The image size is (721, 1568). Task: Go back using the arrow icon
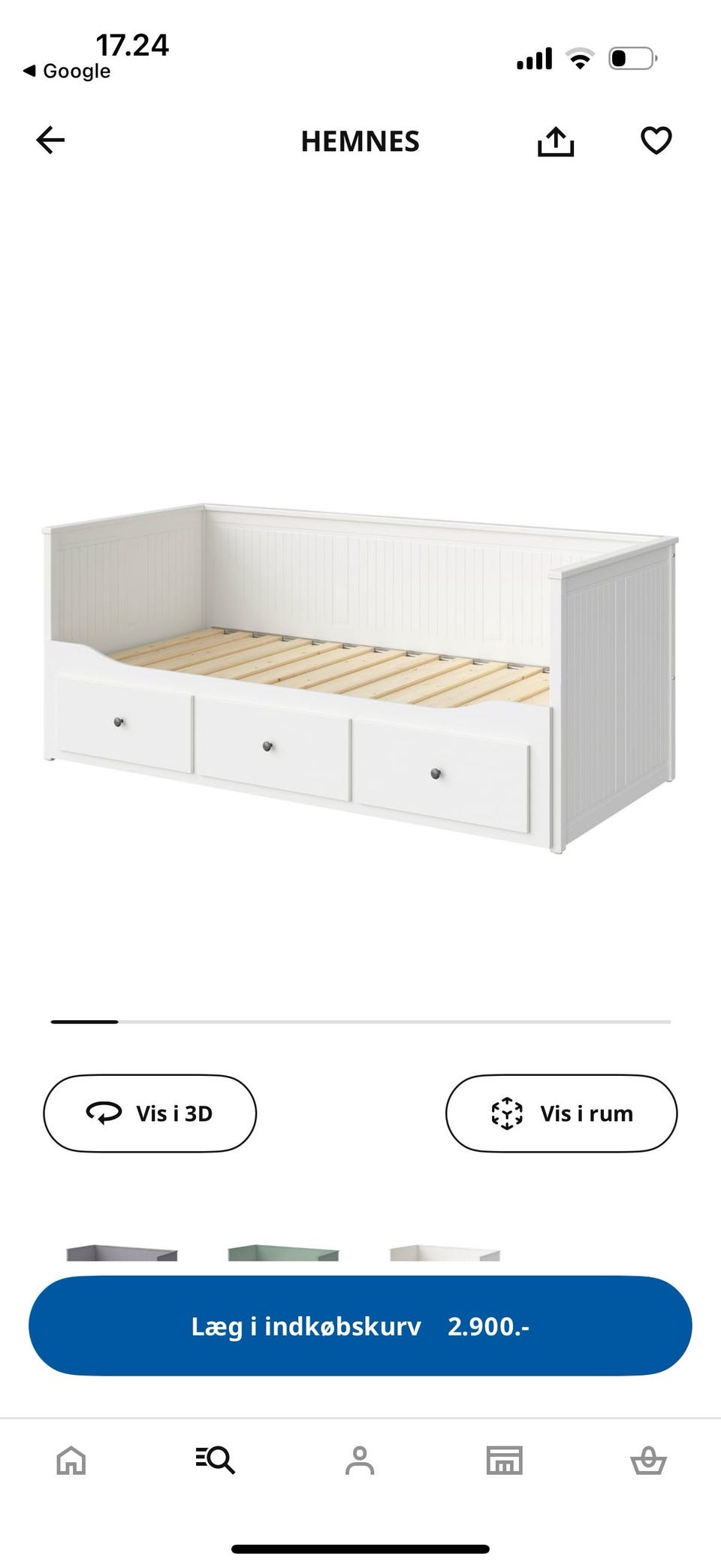pos(50,140)
